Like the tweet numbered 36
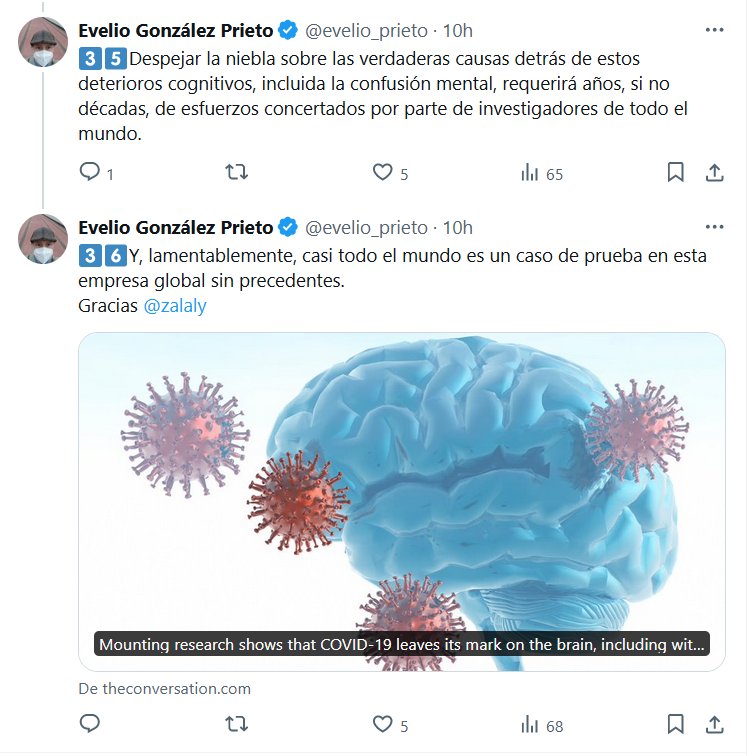The height and width of the screenshot is (756, 748). click(382, 724)
